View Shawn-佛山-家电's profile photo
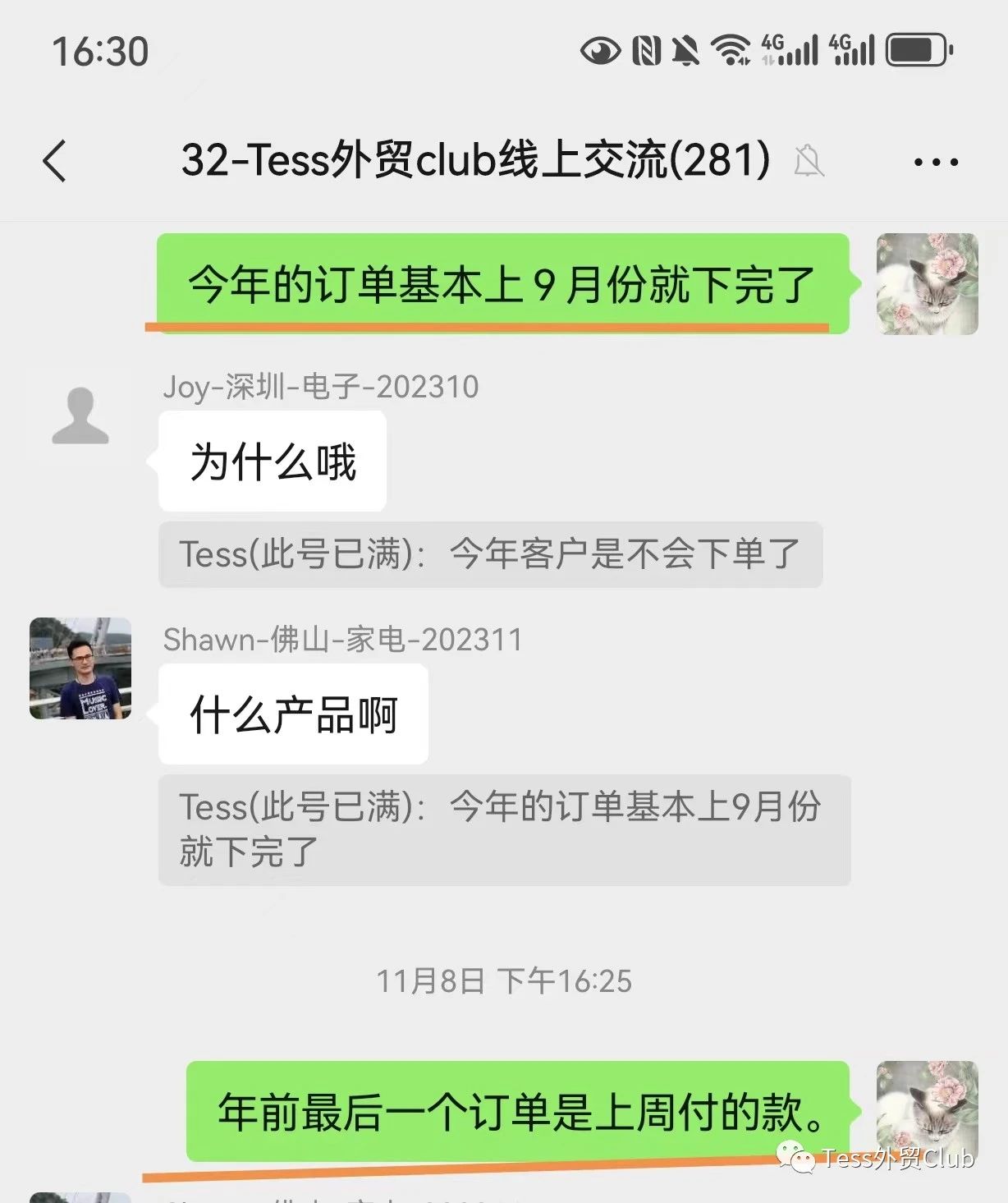The height and width of the screenshot is (1203, 1008). [x=80, y=668]
